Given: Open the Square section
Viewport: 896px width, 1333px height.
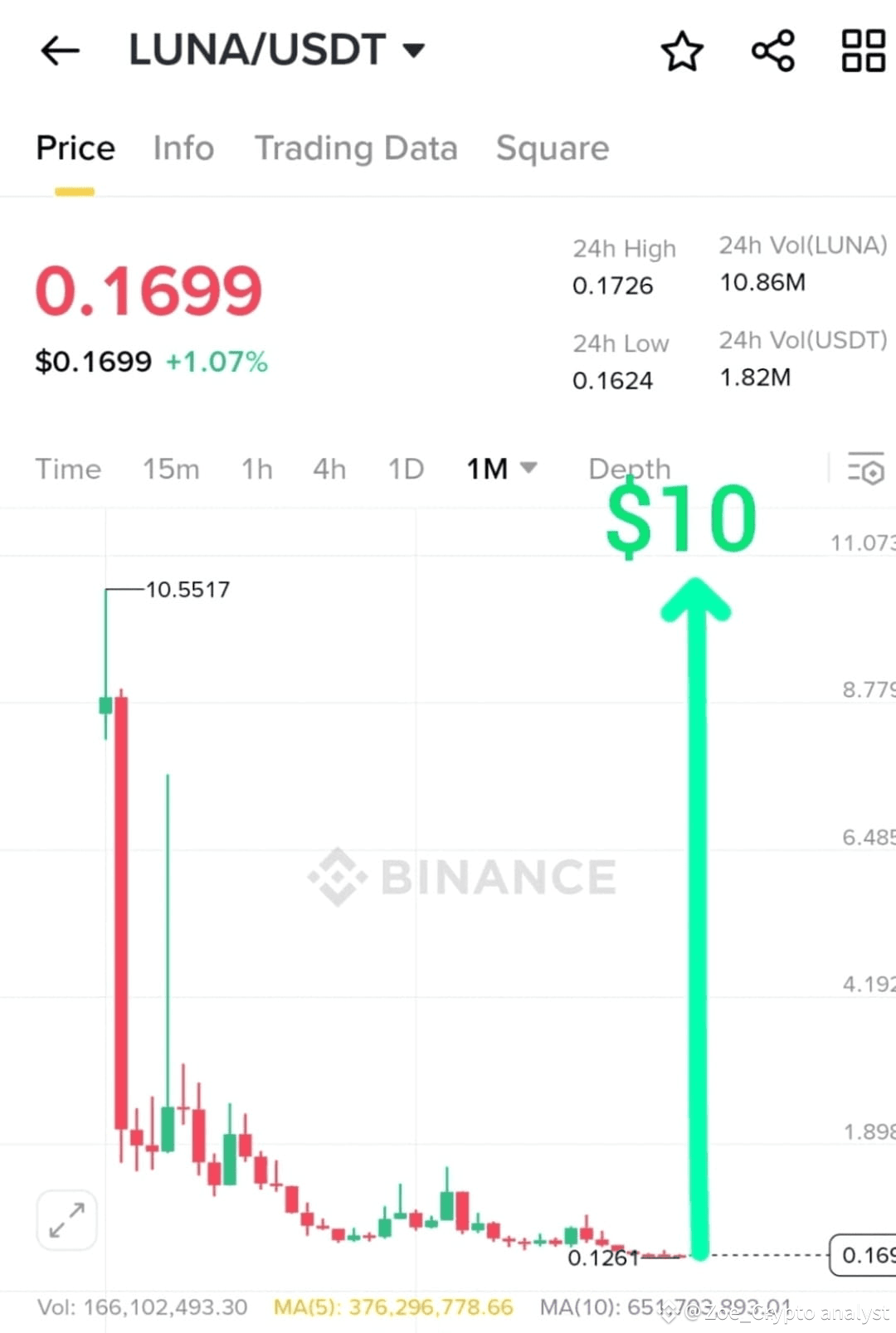Looking at the screenshot, I should click(553, 148).
